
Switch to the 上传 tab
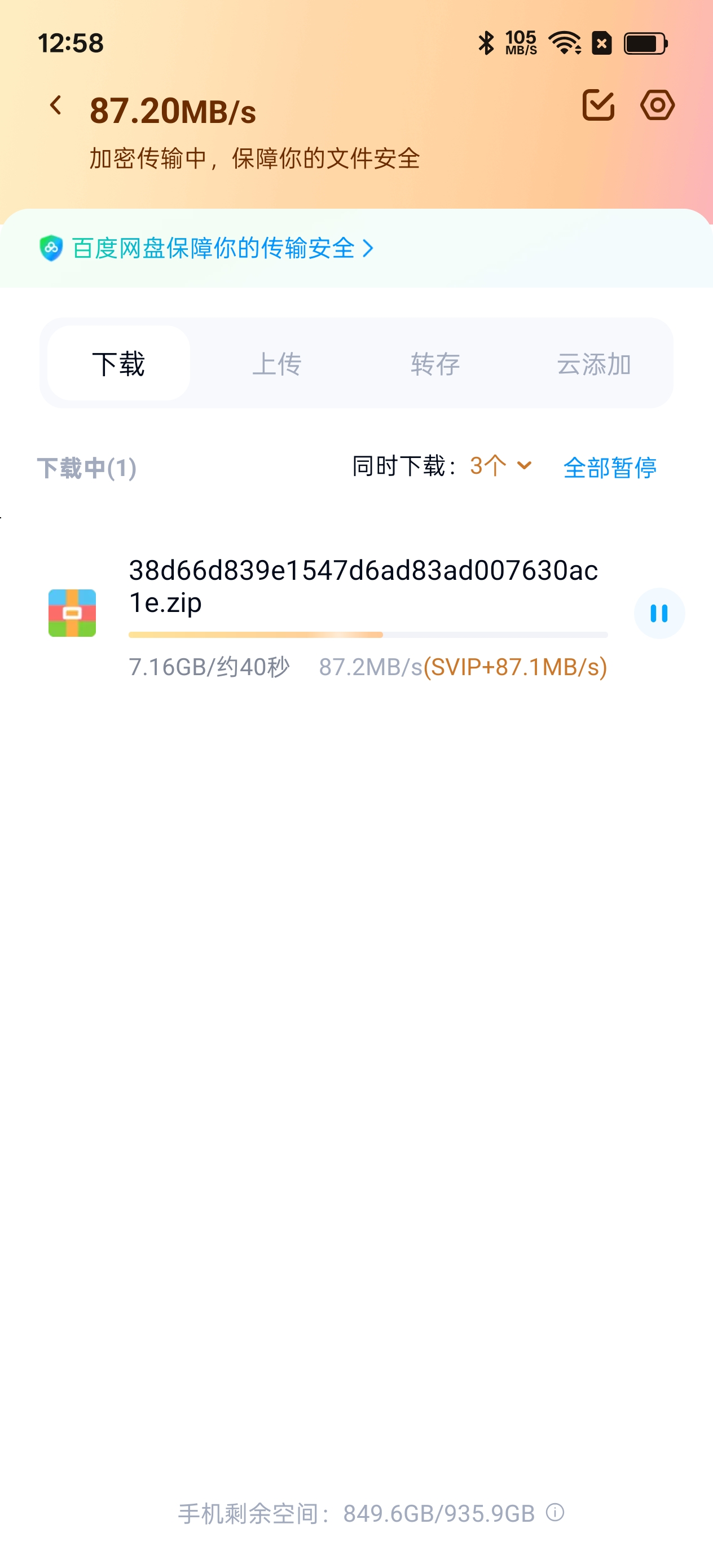tap(277, 363)
